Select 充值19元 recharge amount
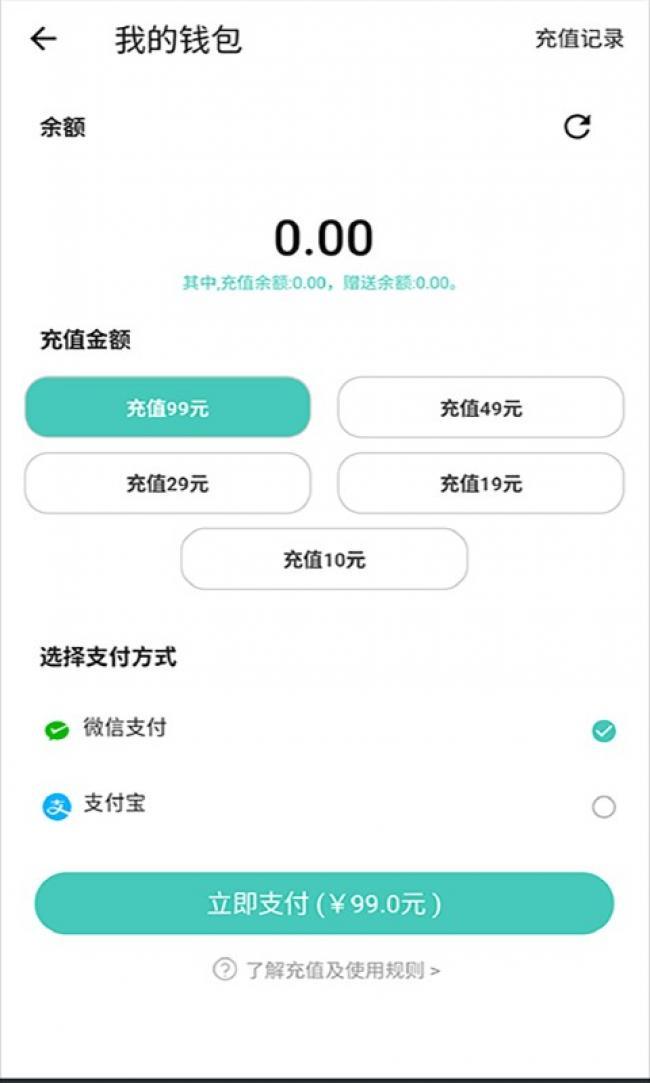The width and height of the screenshot is (650, 1083). pos(481,483)
